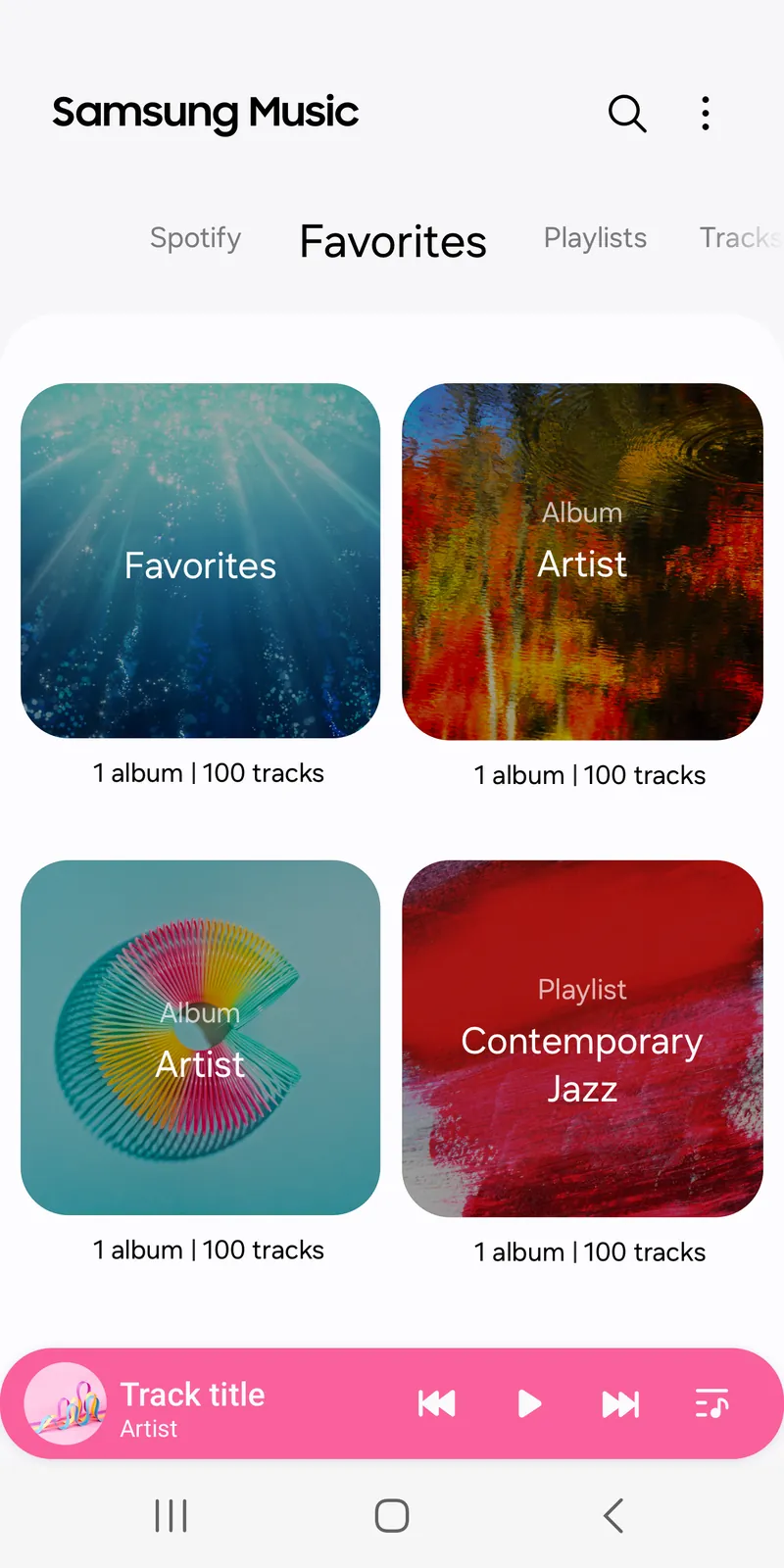Select the Favorites tab
This screenshot has height=1568, width=784.
pos(392,241)
